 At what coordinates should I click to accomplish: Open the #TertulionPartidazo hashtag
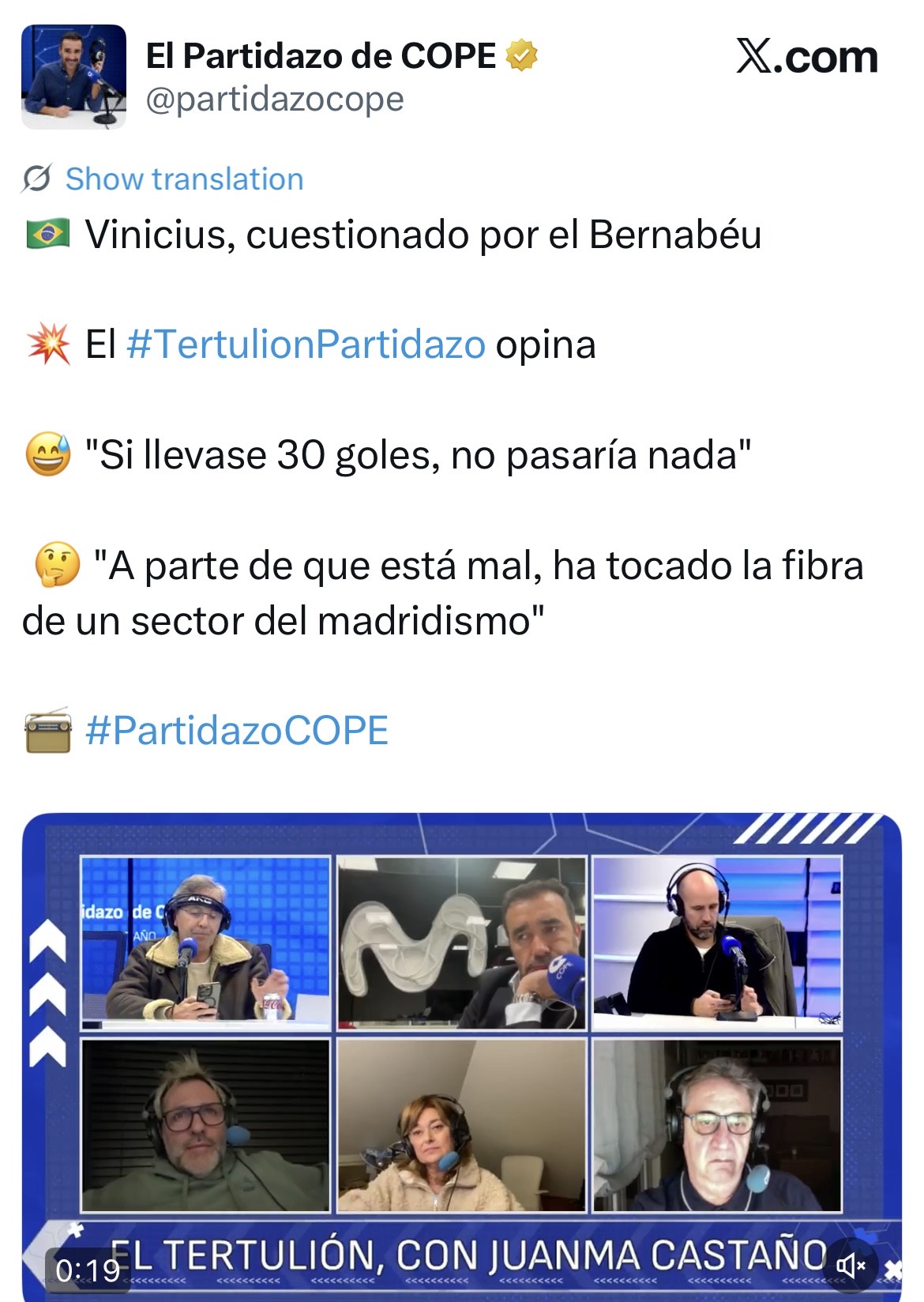[305, 344]
